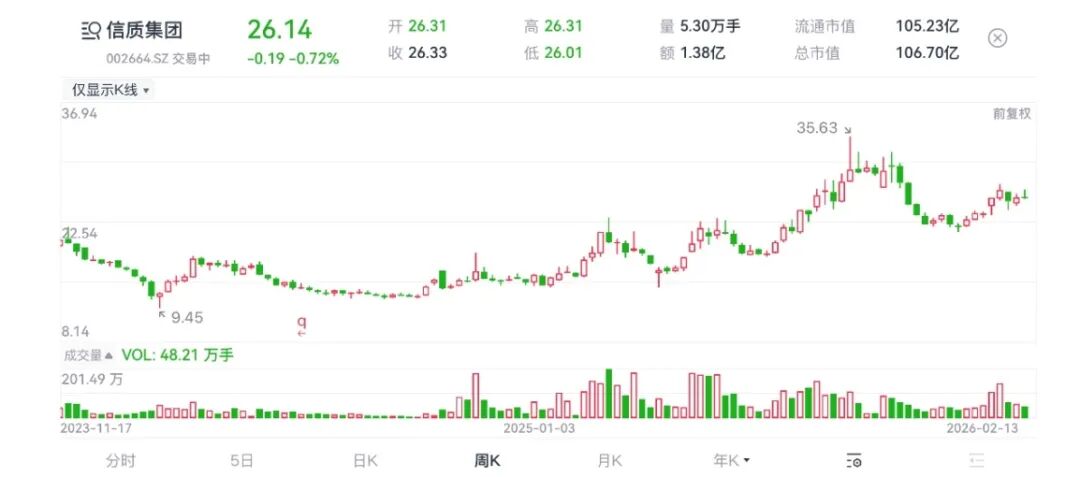Open the 仅显示K线 dropdown
This screenshot has width=1080, height=477.
[x=110, y=90]
